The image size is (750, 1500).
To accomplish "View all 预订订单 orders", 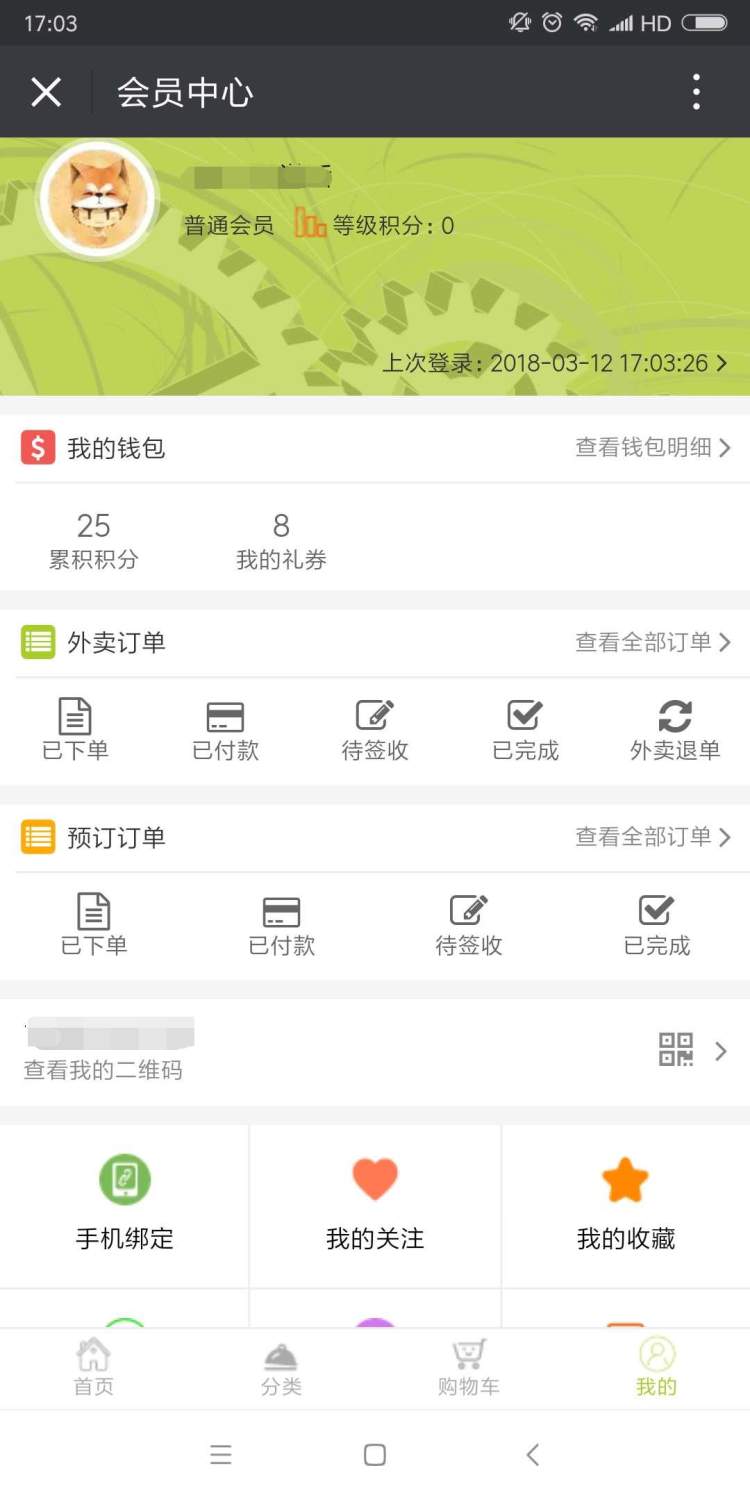I will click(652, 837).
